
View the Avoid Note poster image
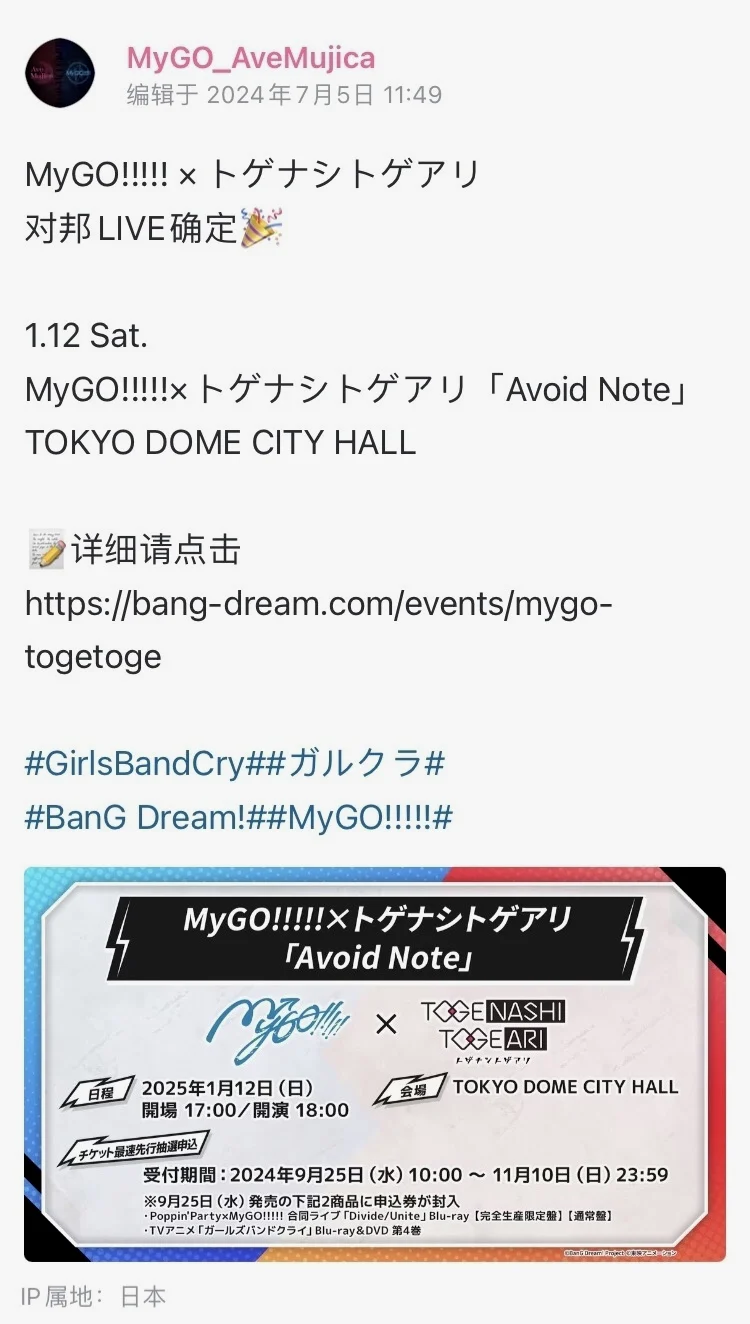tap(375, 1064)
